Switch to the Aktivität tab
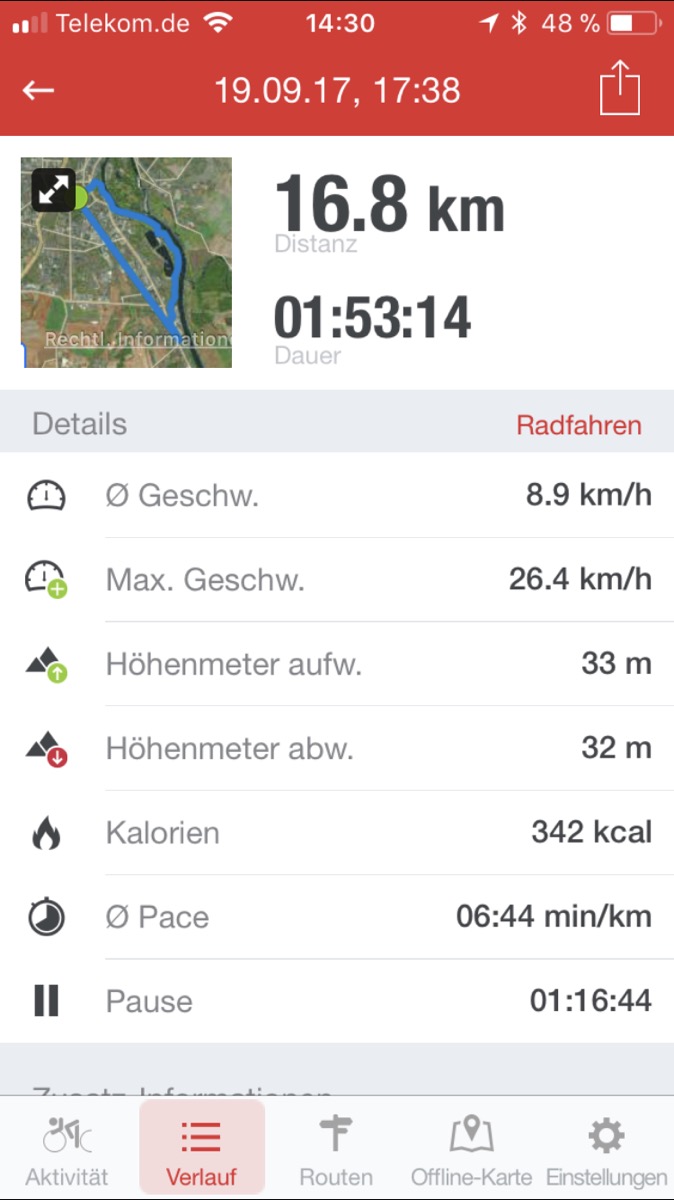 point(67,1148)
